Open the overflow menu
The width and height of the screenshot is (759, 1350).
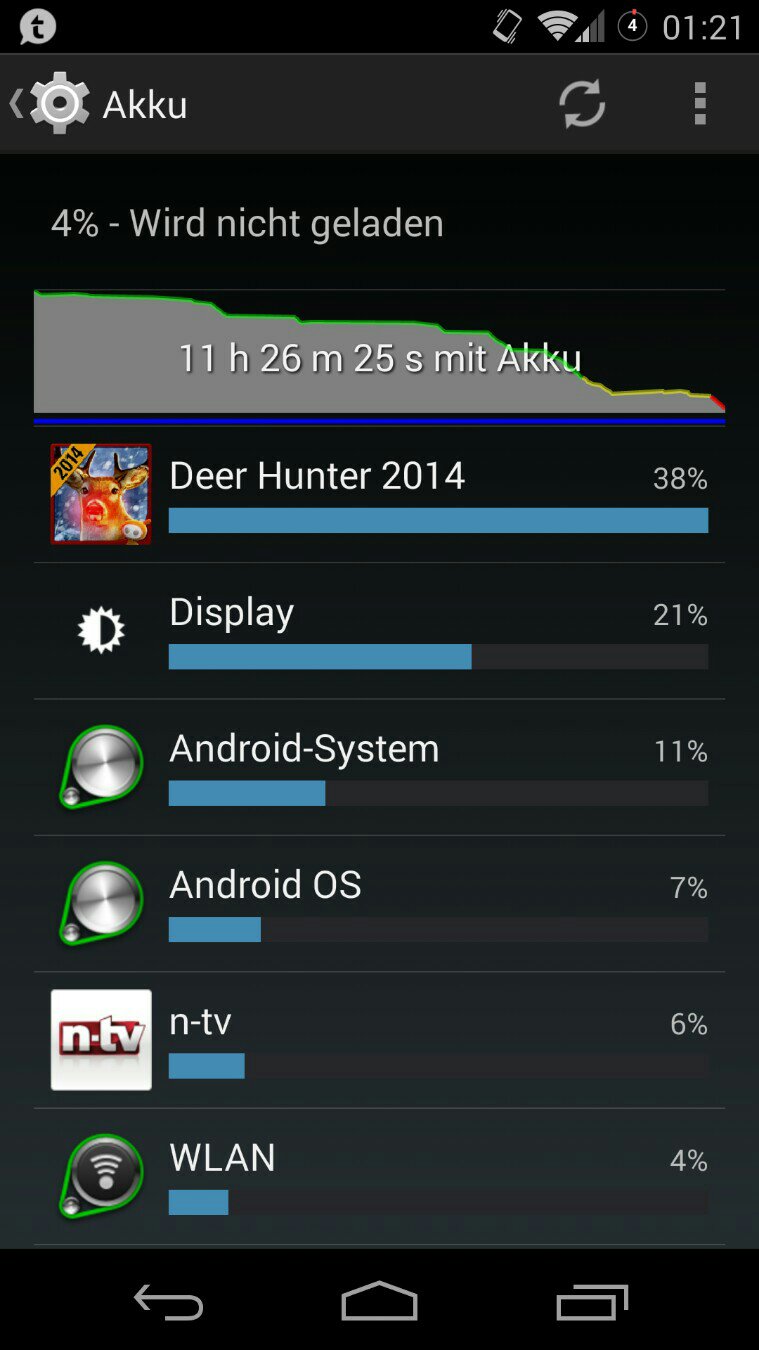coord(699,104)
